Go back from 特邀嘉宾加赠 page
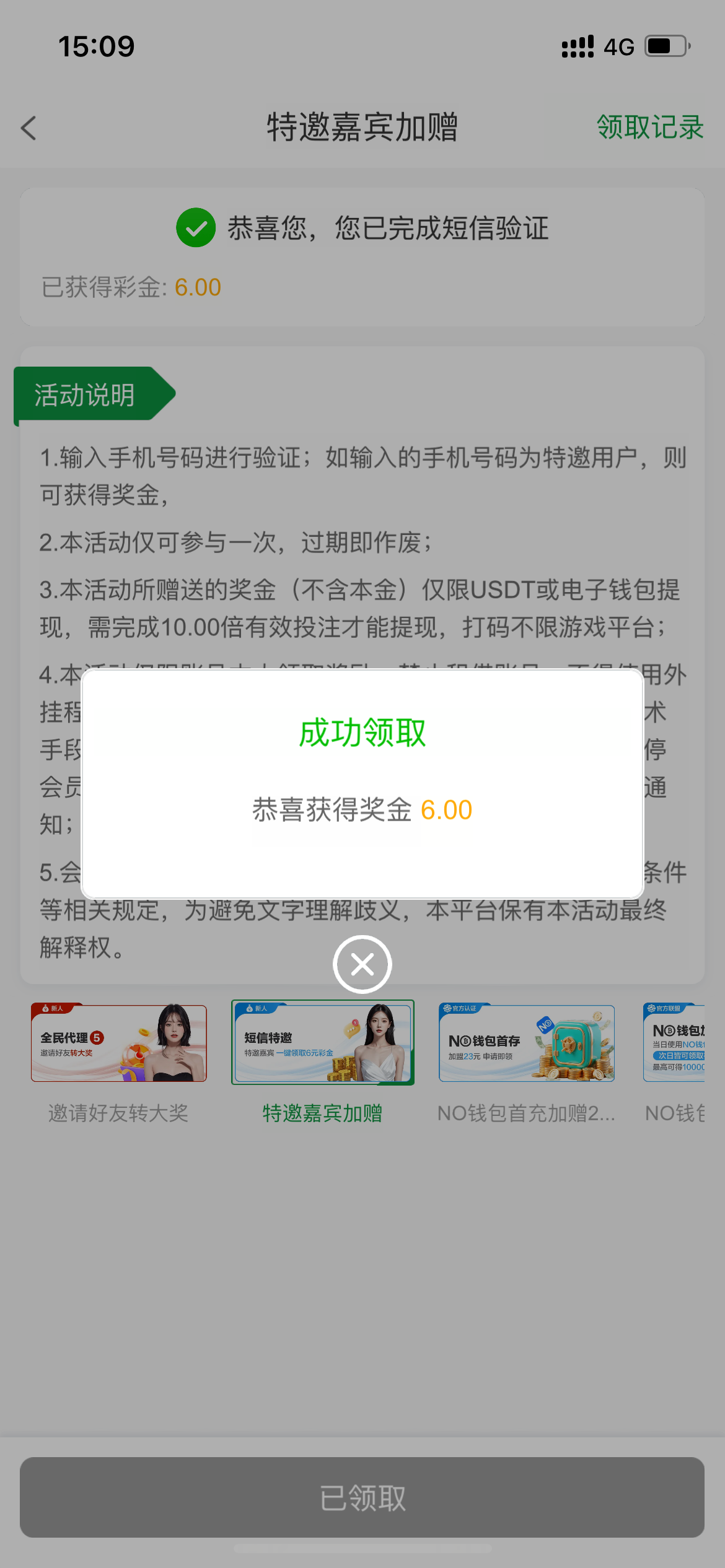This screenshot has height=1568, width=725. pyautogui.click(x=29, y=128)
